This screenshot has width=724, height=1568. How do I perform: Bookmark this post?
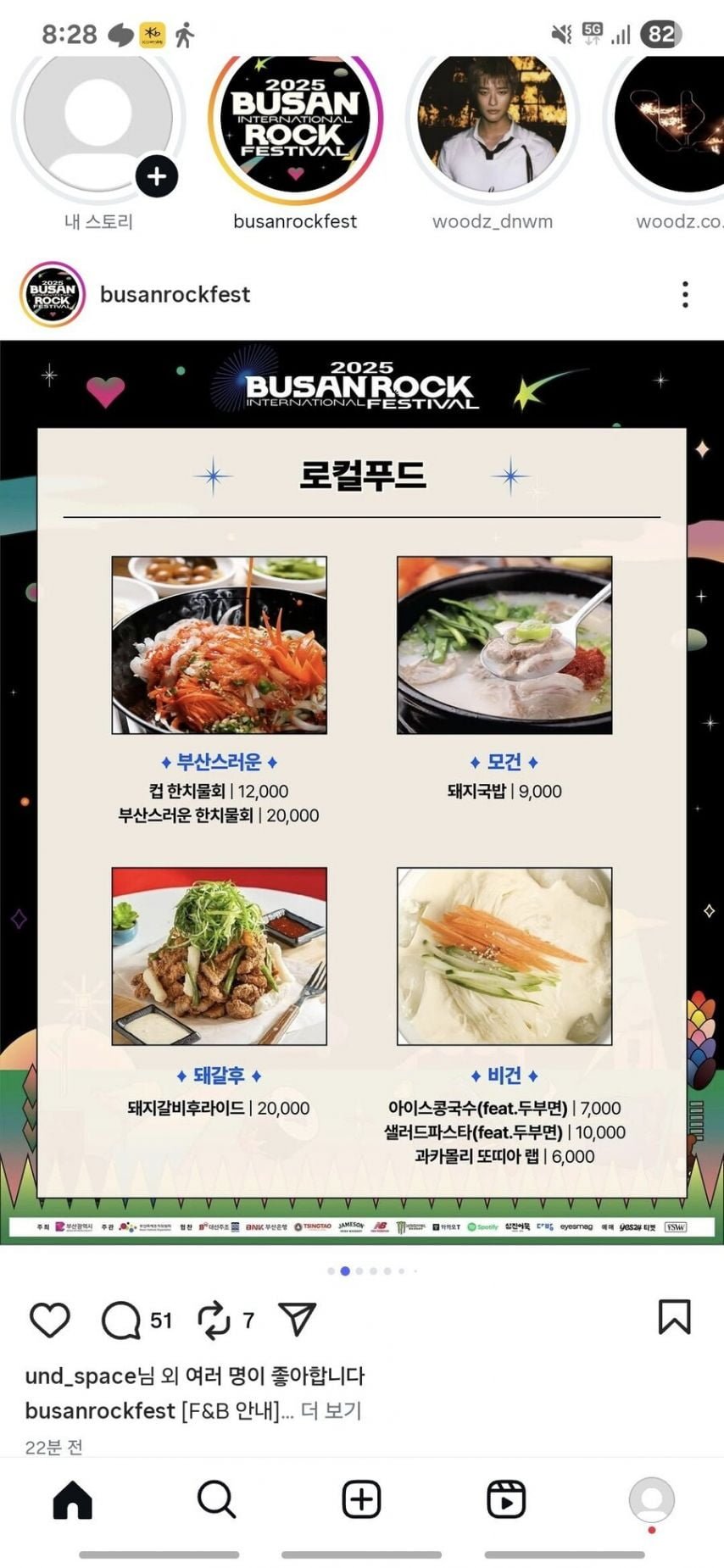click(674, 1317)
